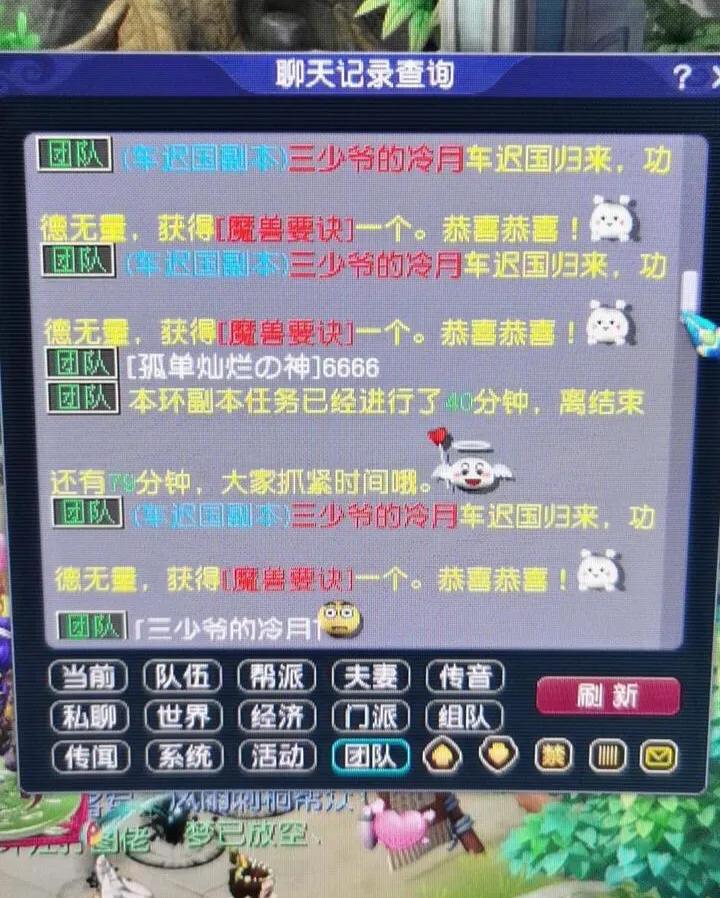Open the 传闻 rumor channel
Screen dimensions: 720x898
90,756
